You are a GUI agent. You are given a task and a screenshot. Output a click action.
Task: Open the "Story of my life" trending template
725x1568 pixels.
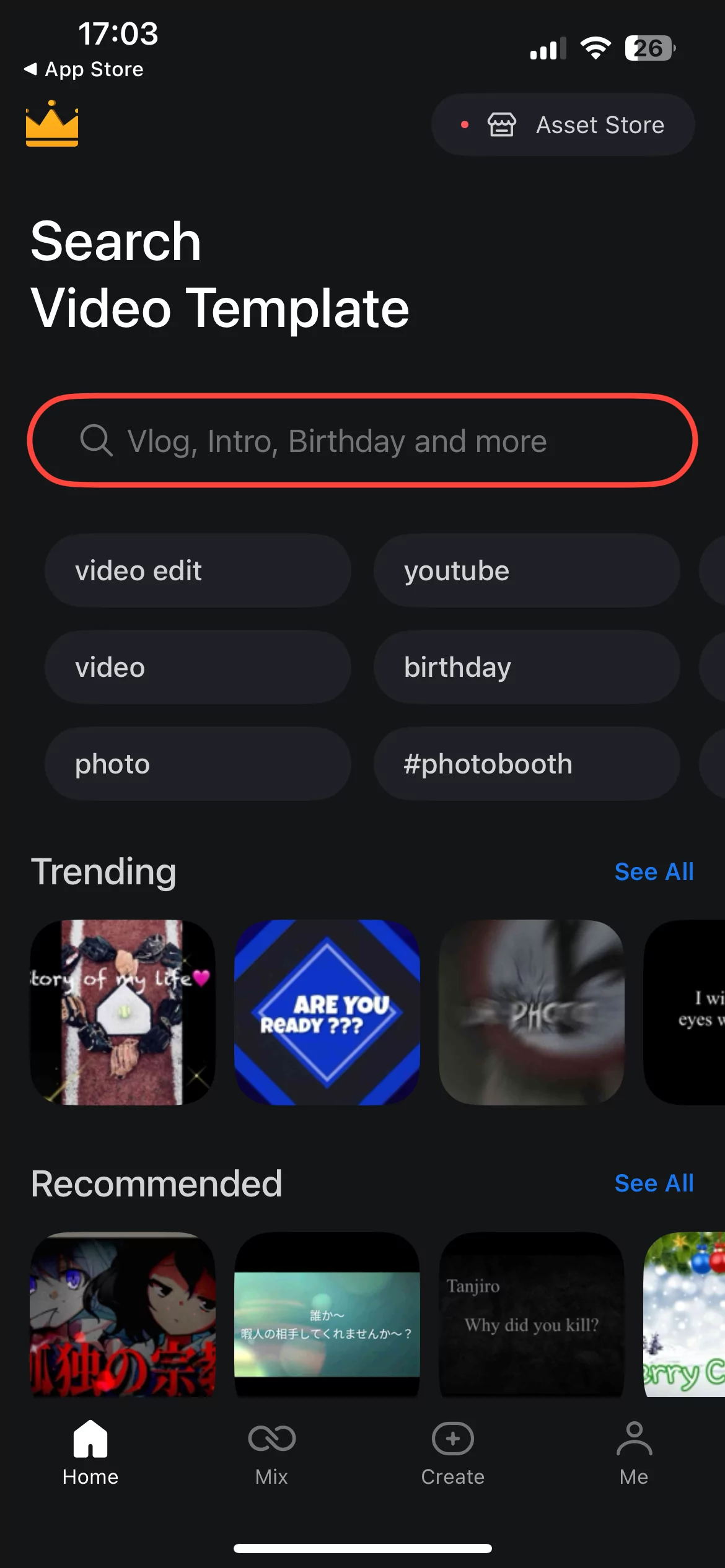click(x=123, y=1012)
